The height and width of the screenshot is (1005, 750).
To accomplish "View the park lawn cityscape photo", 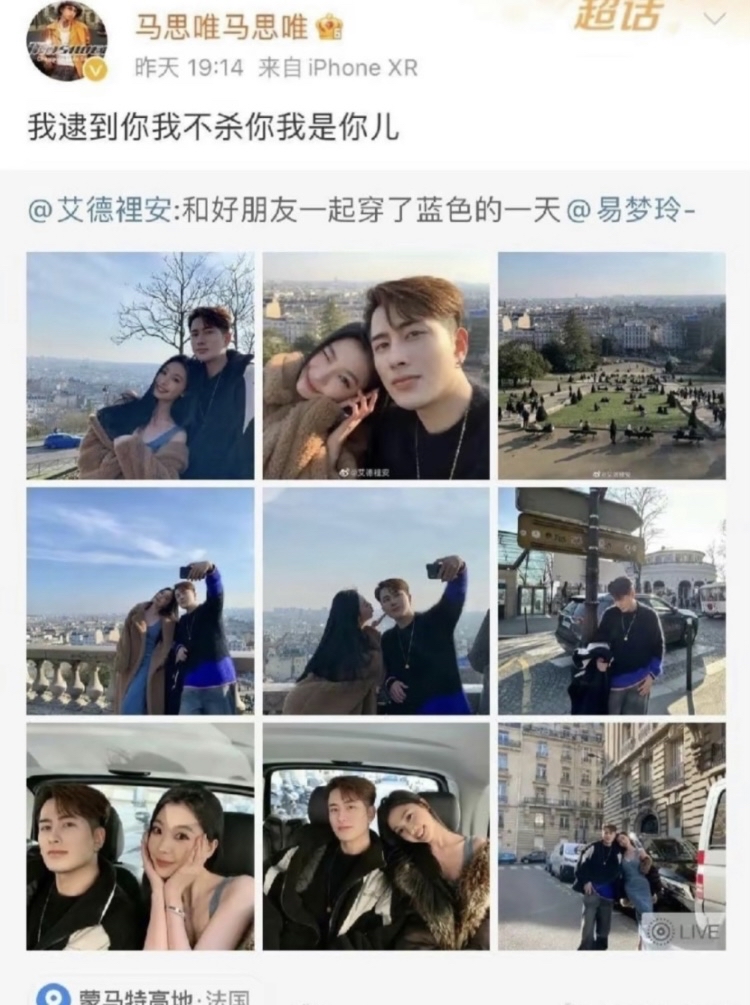I will (x=612, y=365).
